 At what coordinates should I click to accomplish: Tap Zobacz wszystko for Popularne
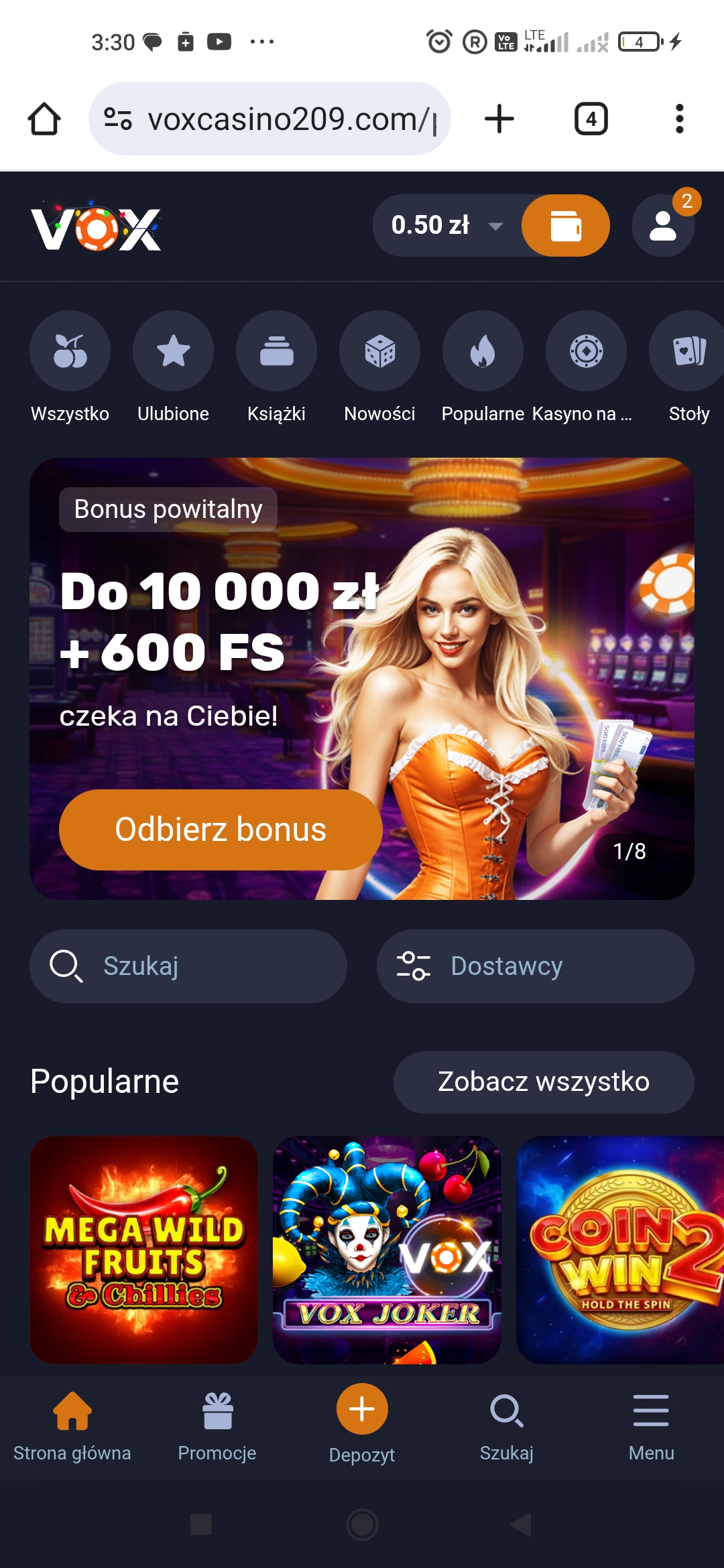(x=543, y=1082)
